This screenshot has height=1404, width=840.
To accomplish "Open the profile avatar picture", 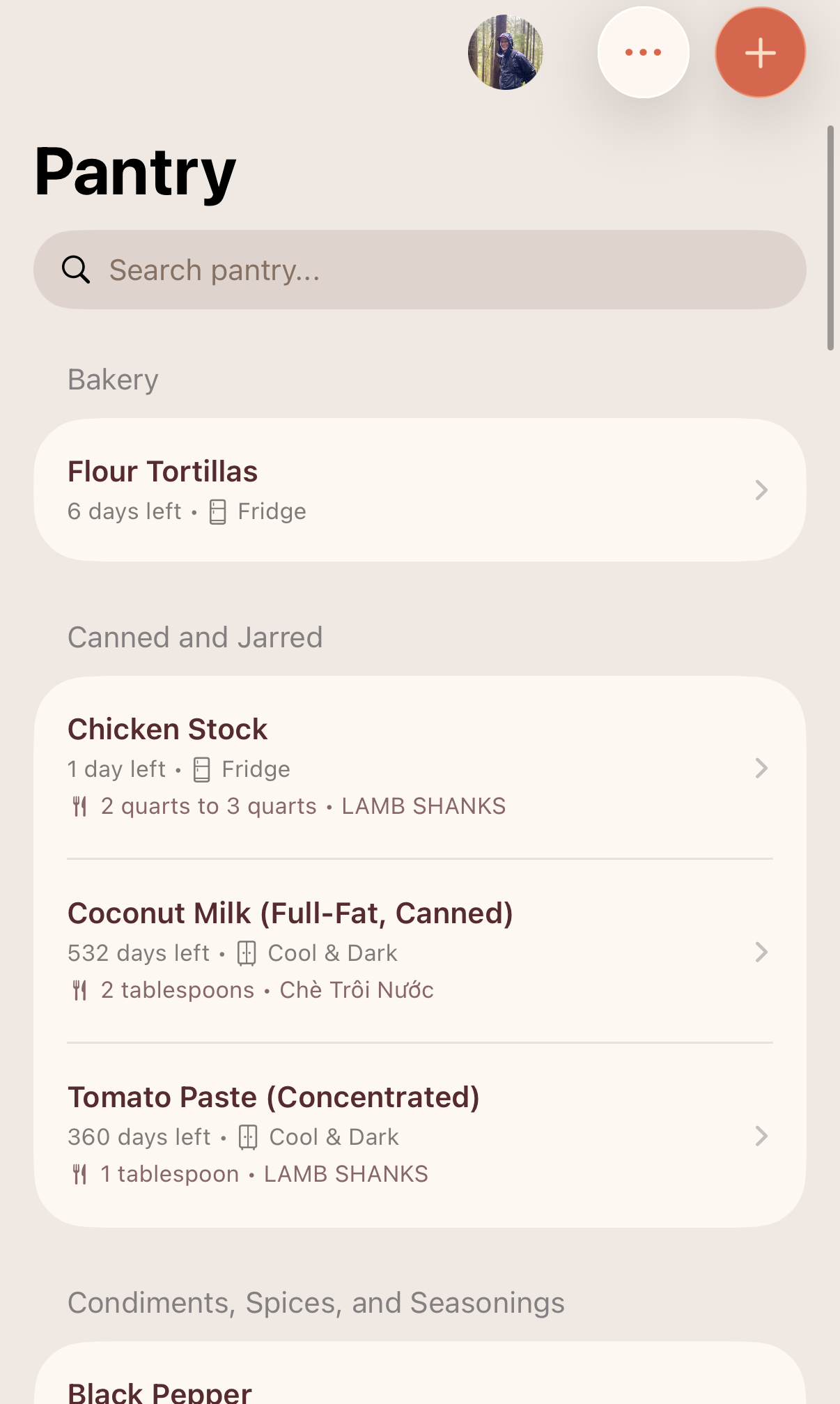I will (505, 52).
